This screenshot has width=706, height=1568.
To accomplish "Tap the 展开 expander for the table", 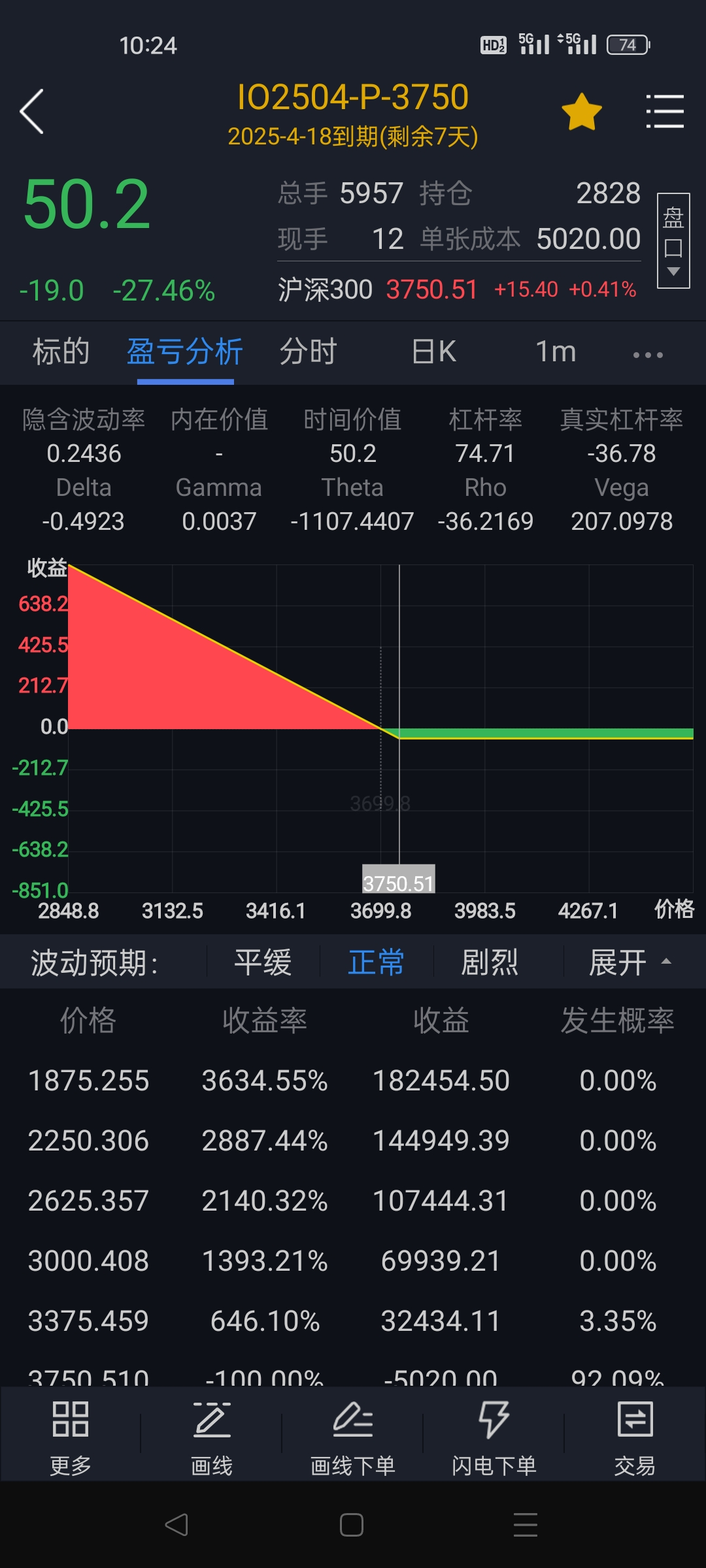I will pyautogui.click(x=629, y=962).
